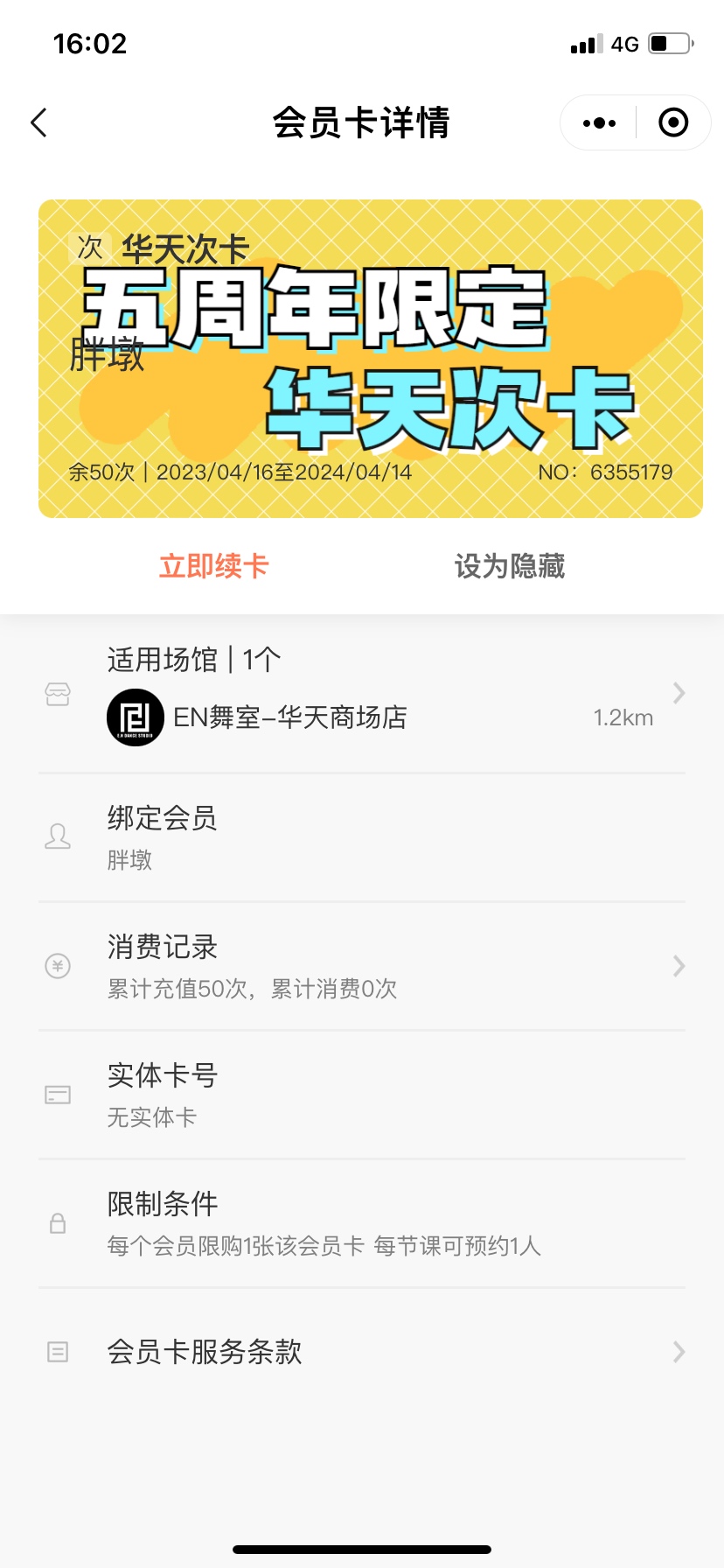
Task: Go back using the top-left arrow
Action: point(39,122)
